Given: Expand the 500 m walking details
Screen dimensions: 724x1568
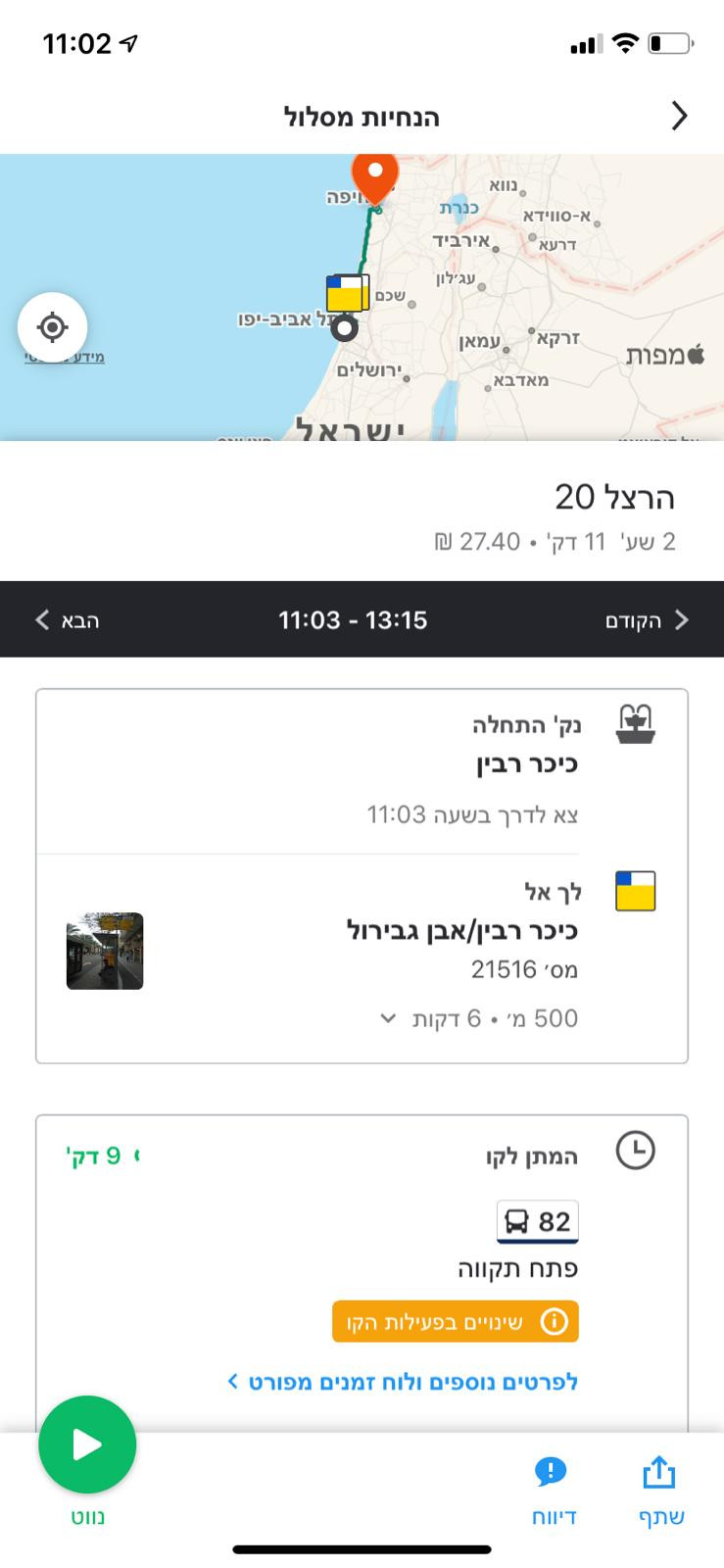Looking at the screenshot, I should tap(480, 1019).
